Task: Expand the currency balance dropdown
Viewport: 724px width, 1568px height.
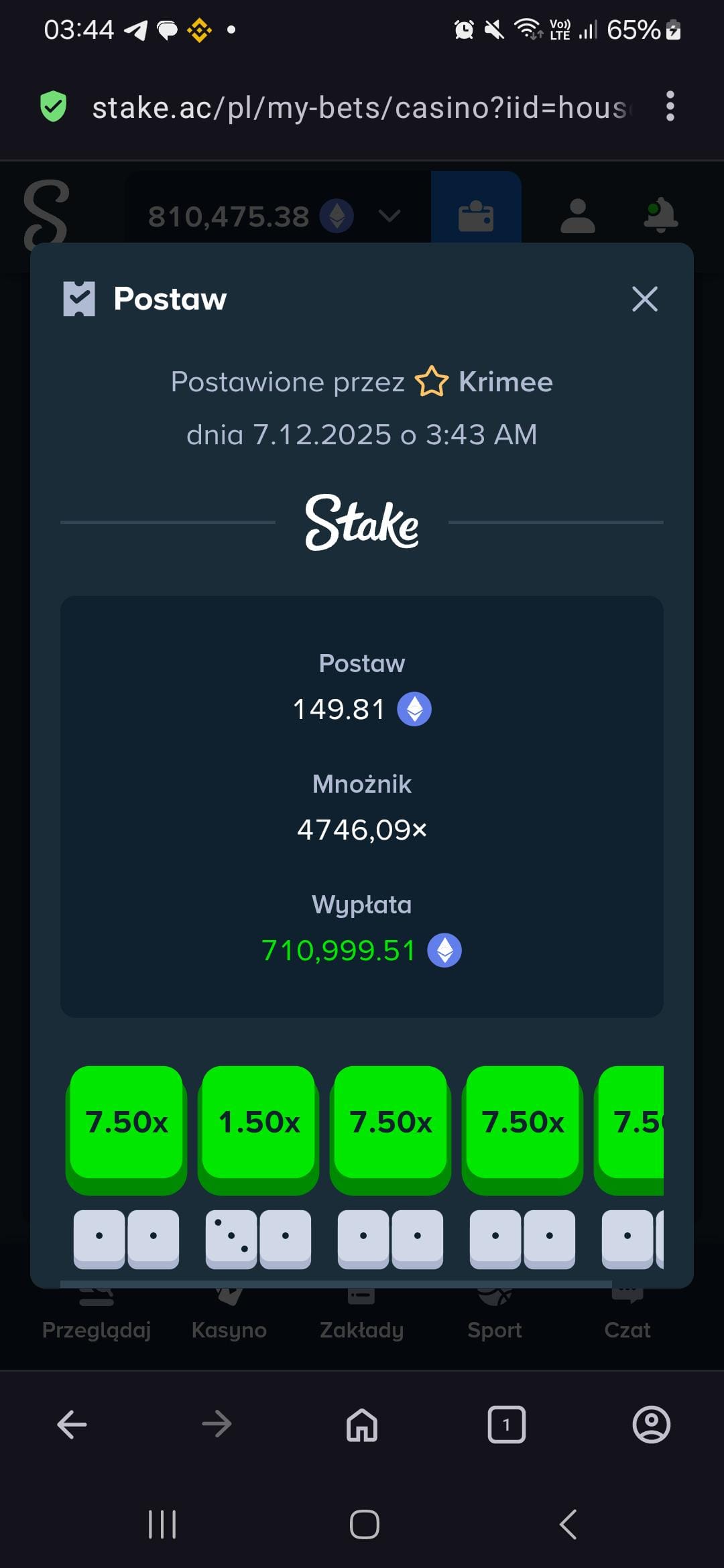Action: pos(387,216)
